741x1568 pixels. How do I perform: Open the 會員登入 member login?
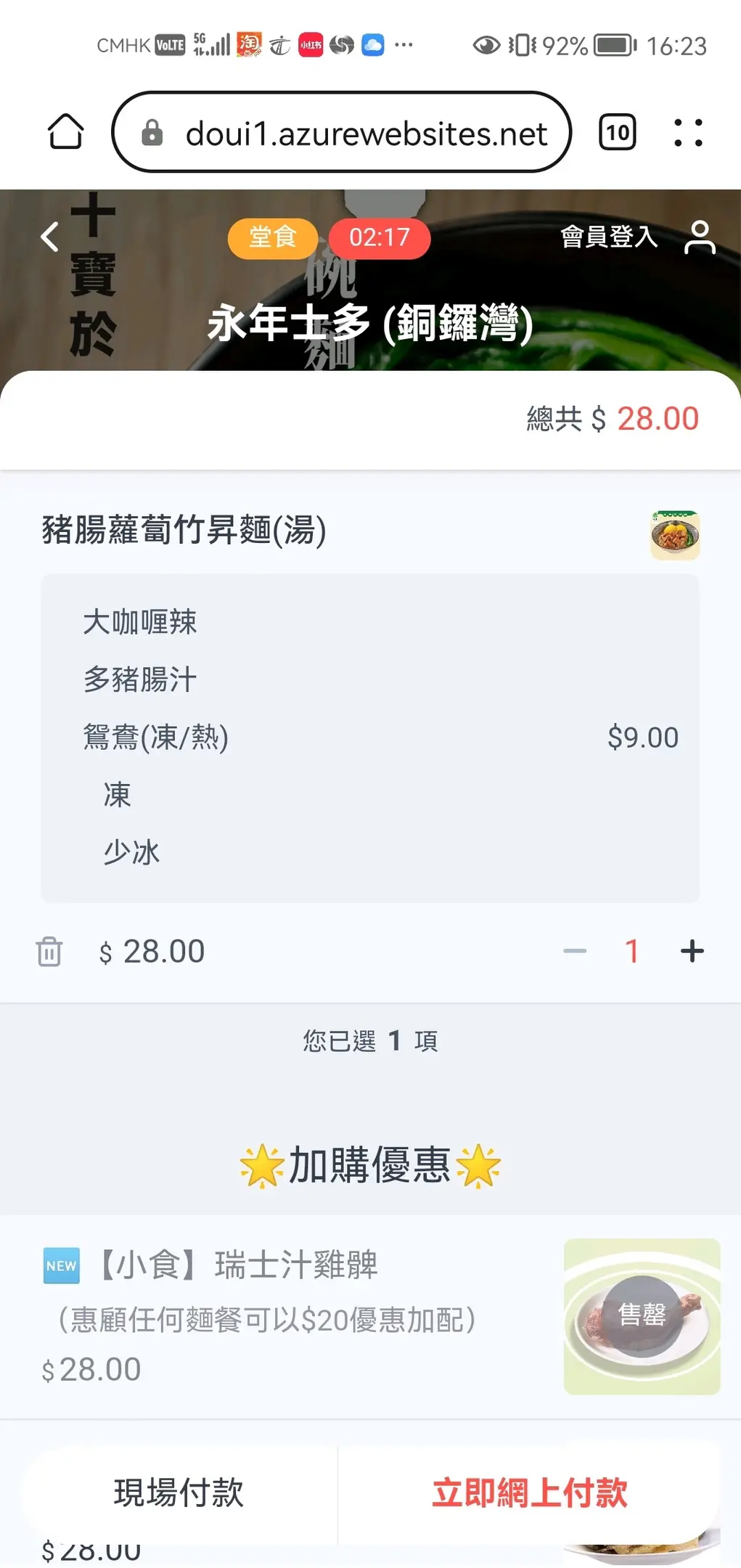610,237
